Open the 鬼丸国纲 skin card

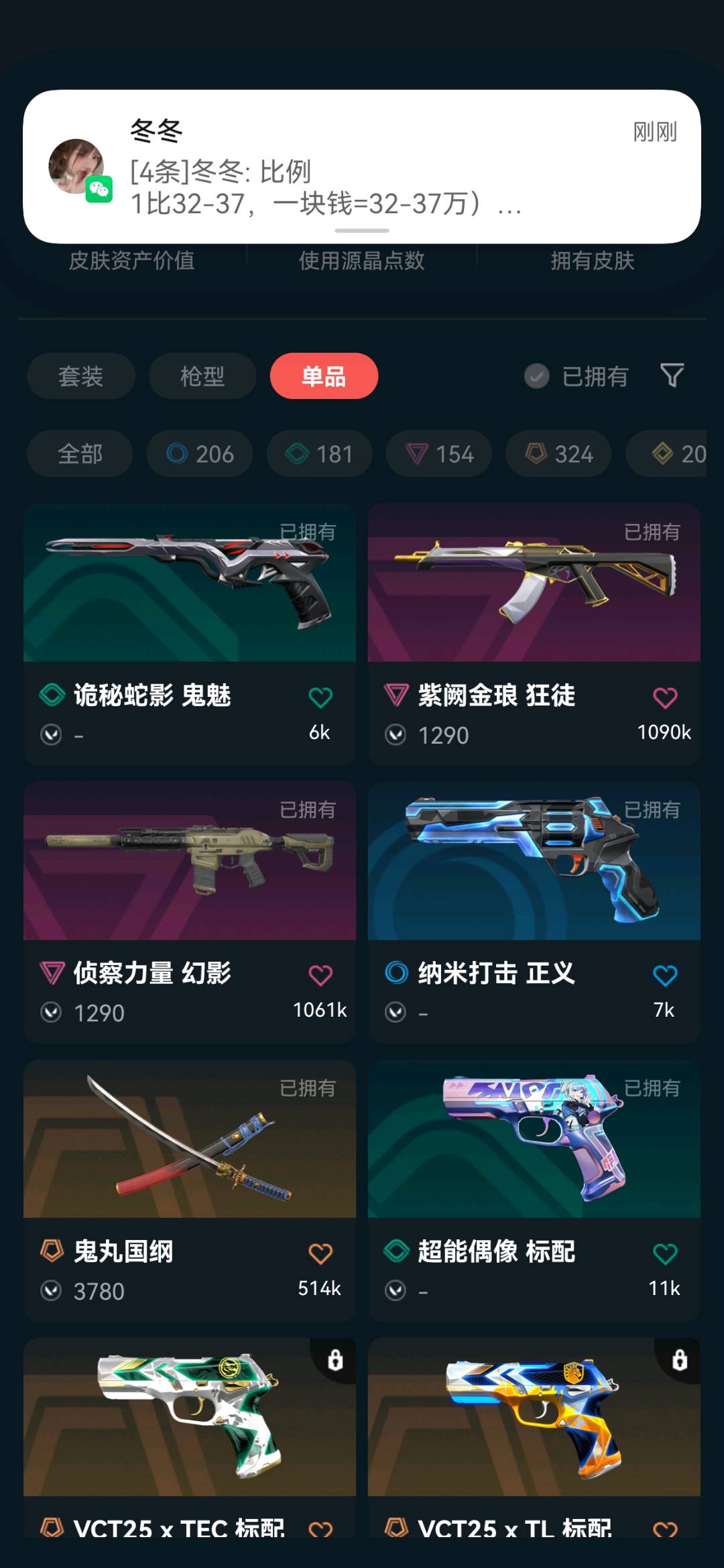coord(190,1139)
